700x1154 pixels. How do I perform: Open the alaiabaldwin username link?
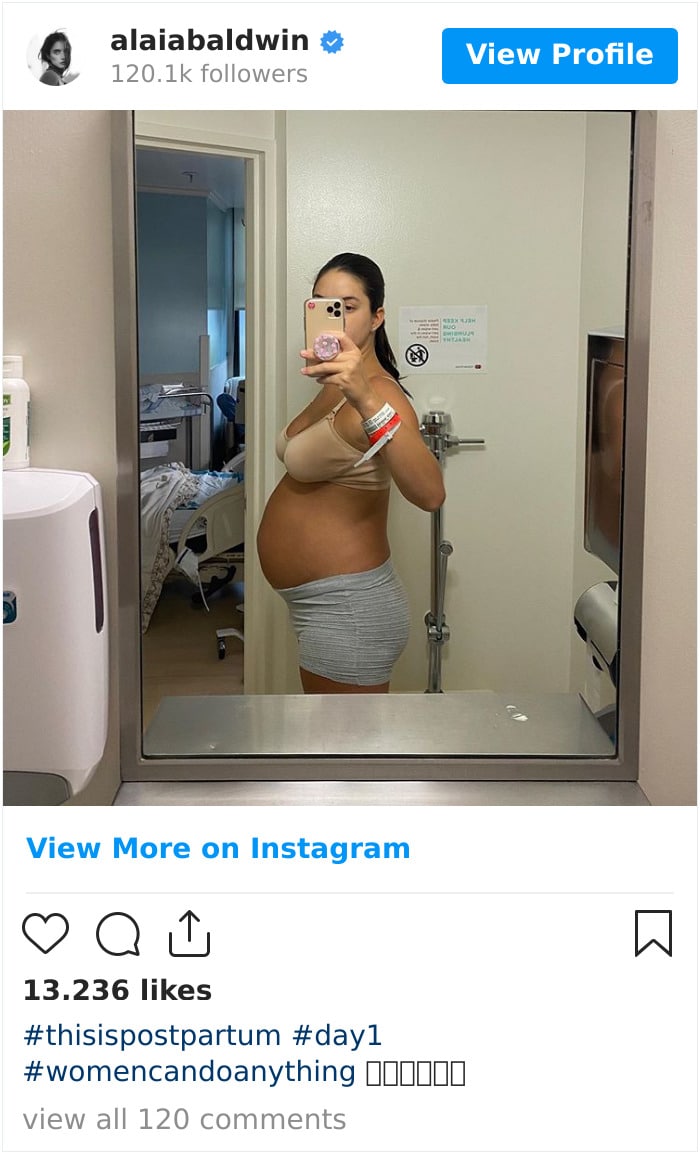(x=211, y=42)
